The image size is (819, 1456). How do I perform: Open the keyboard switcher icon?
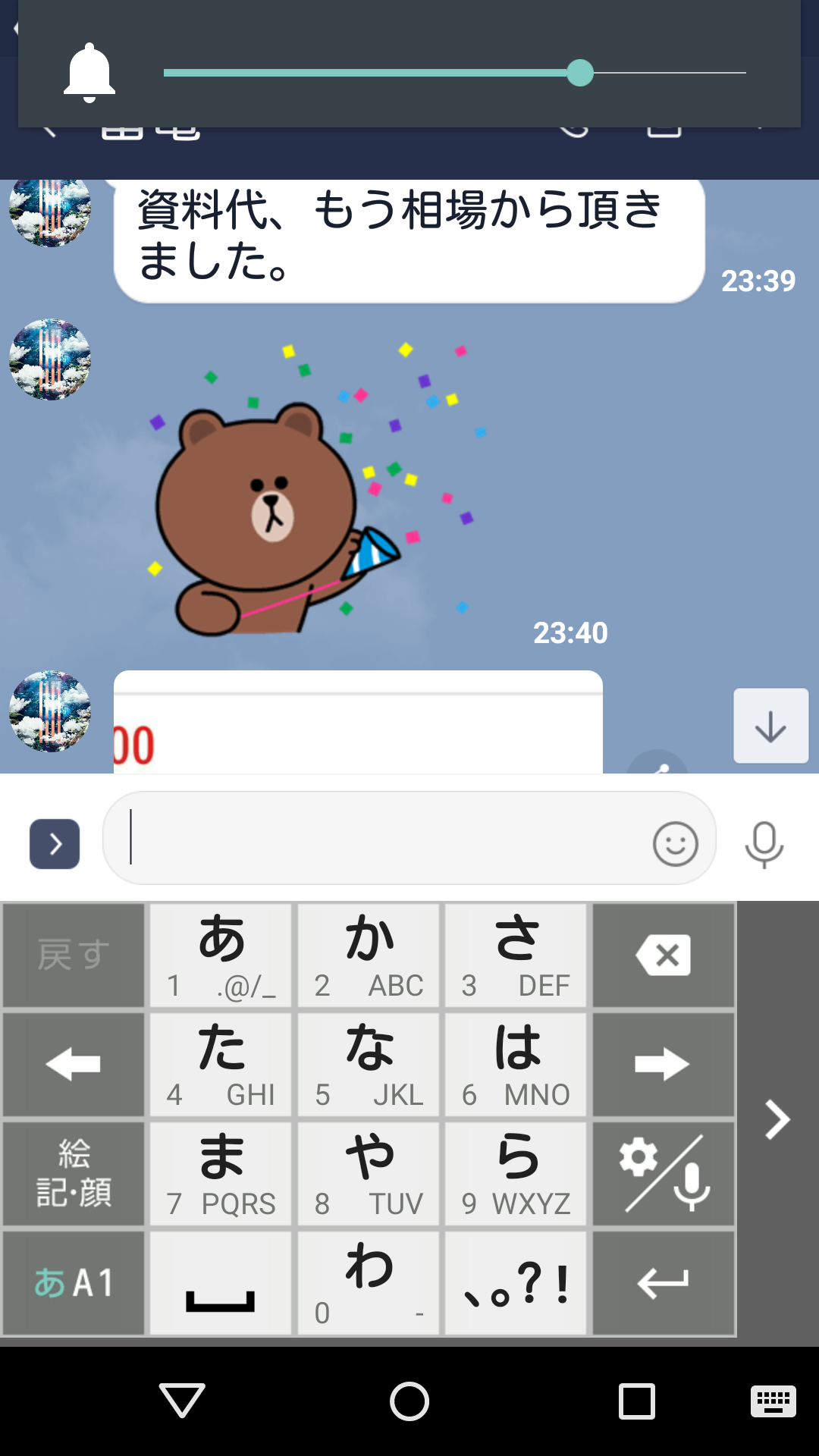(773, 1401)
